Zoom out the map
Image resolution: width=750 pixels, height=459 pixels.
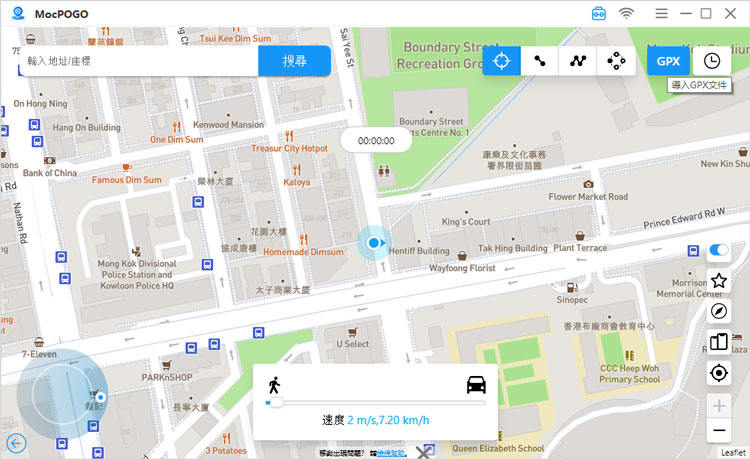(718, 431)
